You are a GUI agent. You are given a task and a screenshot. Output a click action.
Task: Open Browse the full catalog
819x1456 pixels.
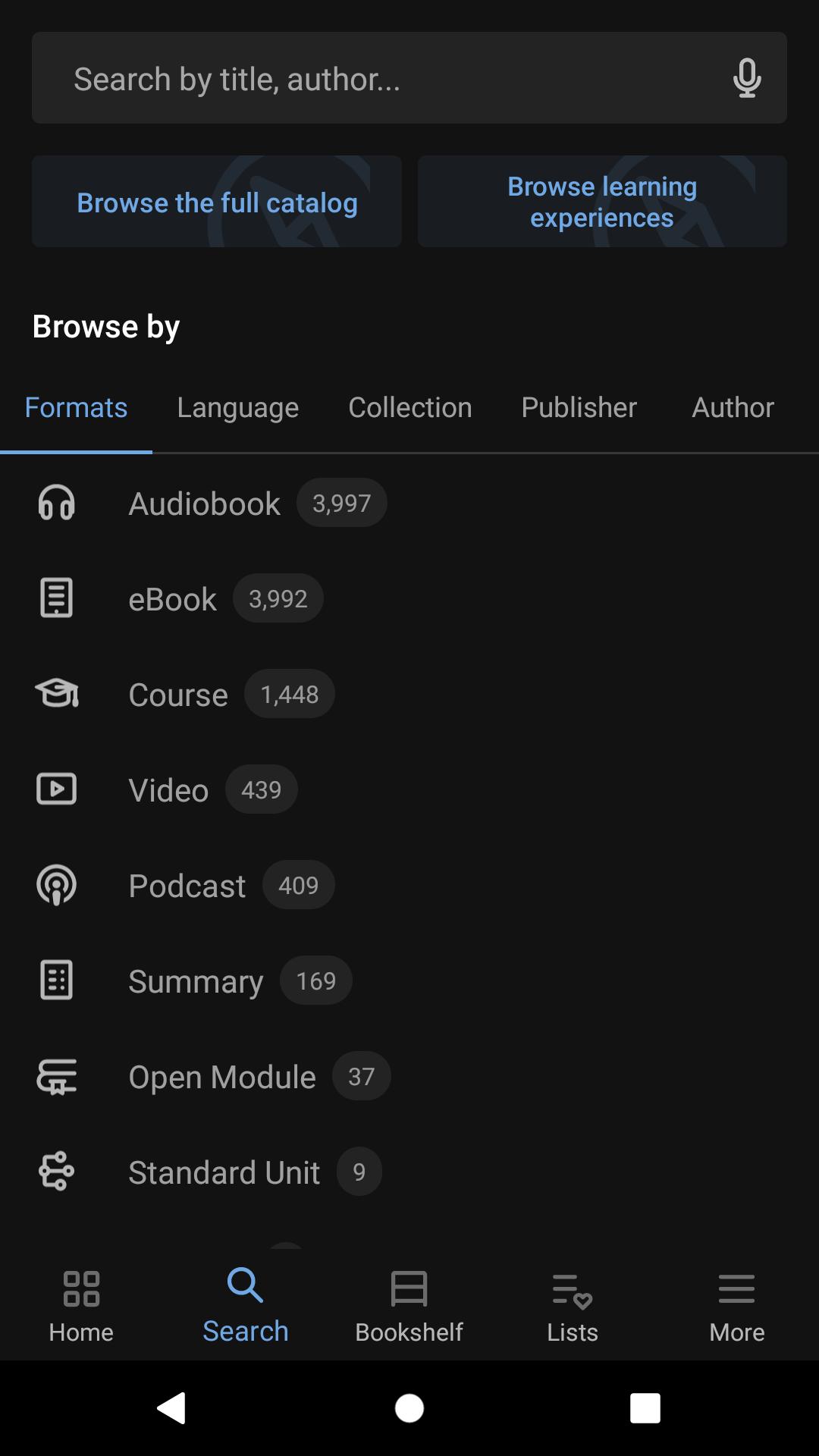tap(217, 202)
